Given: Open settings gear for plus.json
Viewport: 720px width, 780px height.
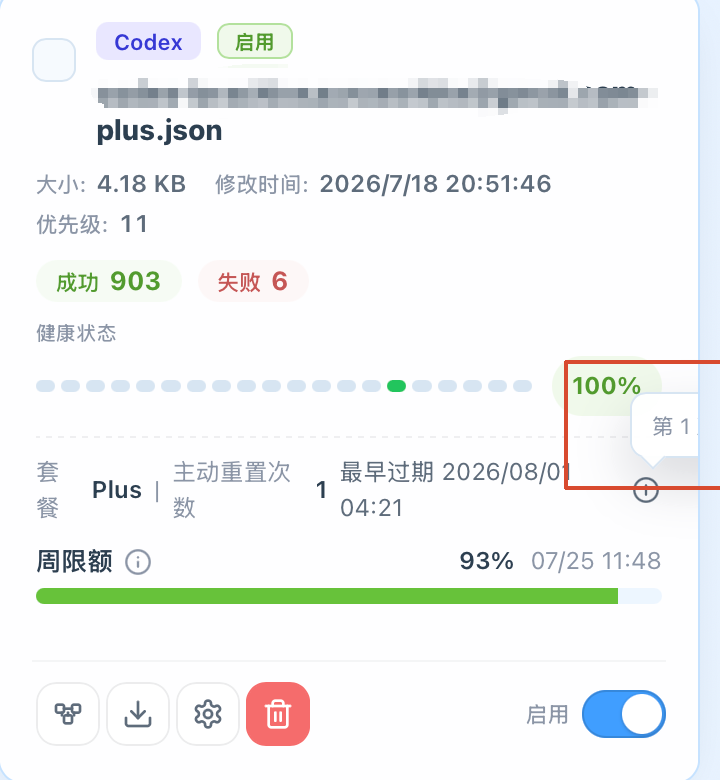Looking at the screenshot, I should click(x=207, y=714).
